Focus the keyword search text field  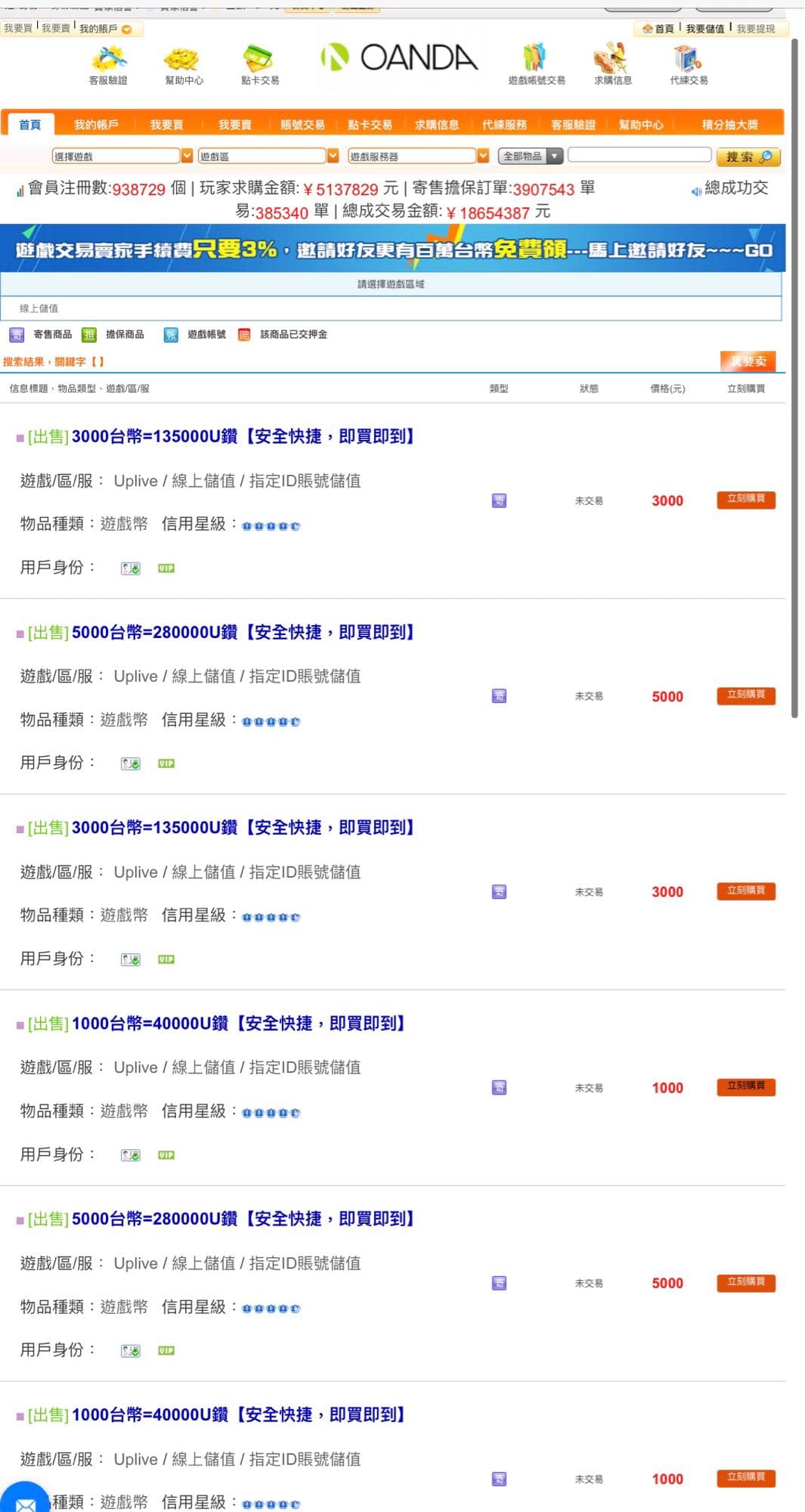[x=639, y=155]
